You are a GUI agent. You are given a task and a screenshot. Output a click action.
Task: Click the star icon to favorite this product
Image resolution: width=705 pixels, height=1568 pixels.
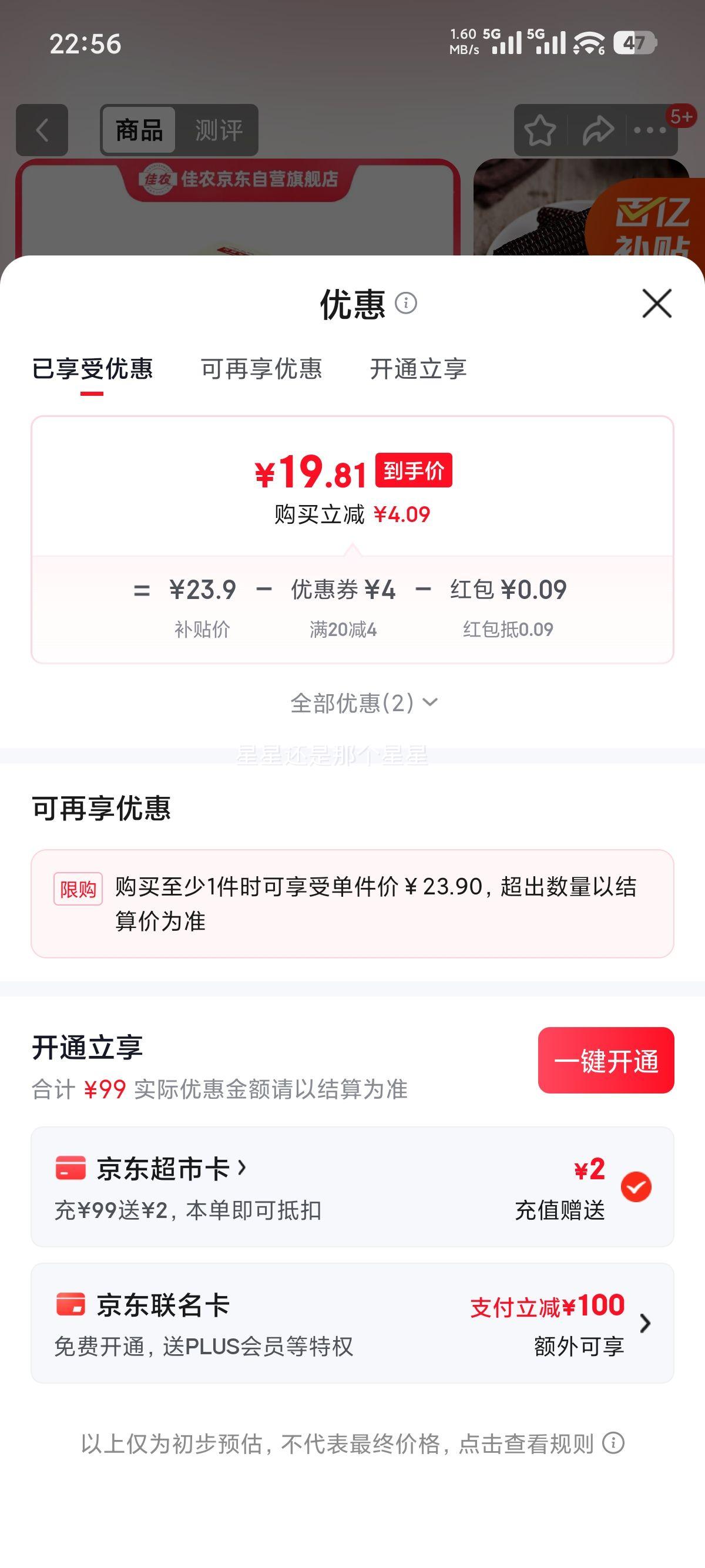coord(540,130)
